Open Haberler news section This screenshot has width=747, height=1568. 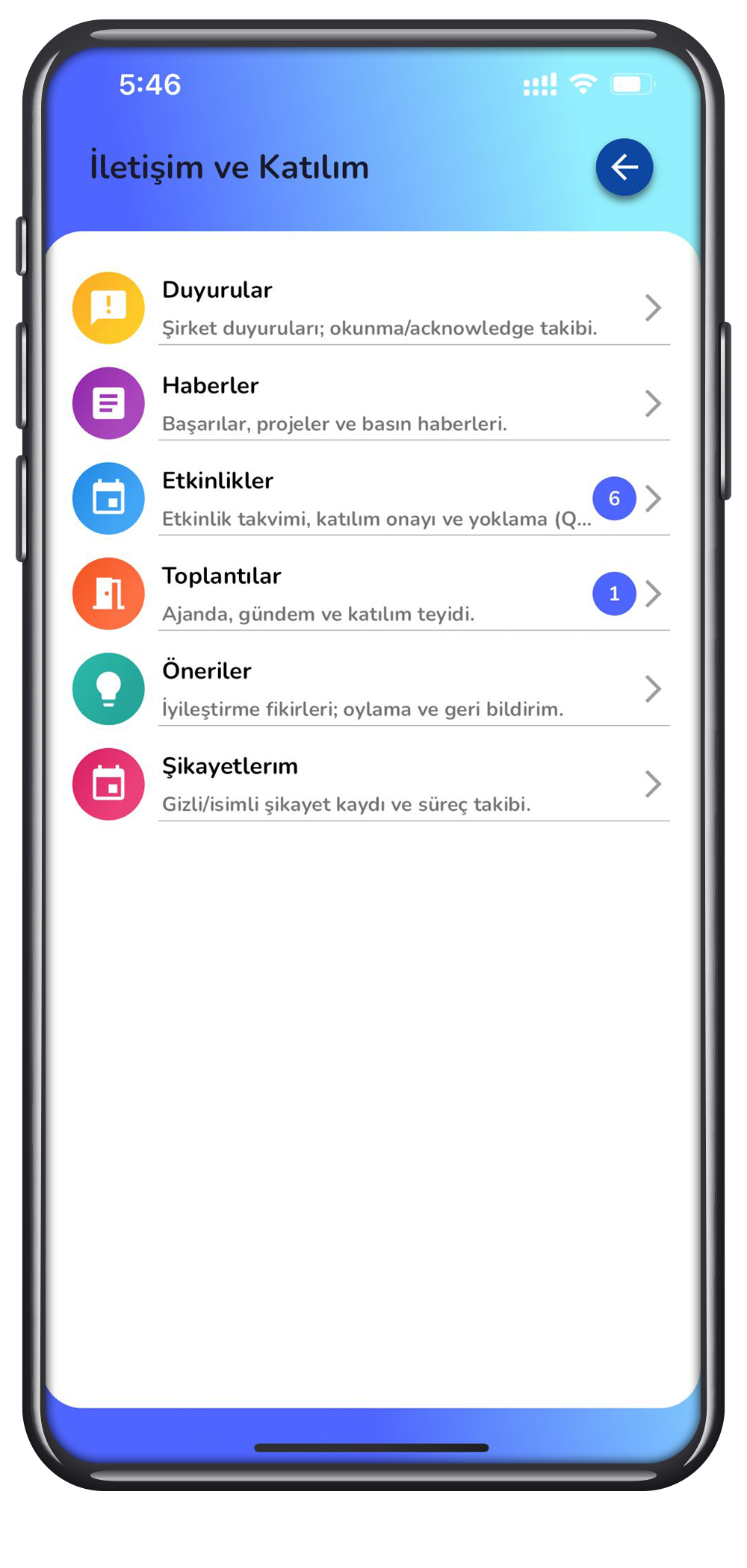pyautogui.click(x=371, y=403)
